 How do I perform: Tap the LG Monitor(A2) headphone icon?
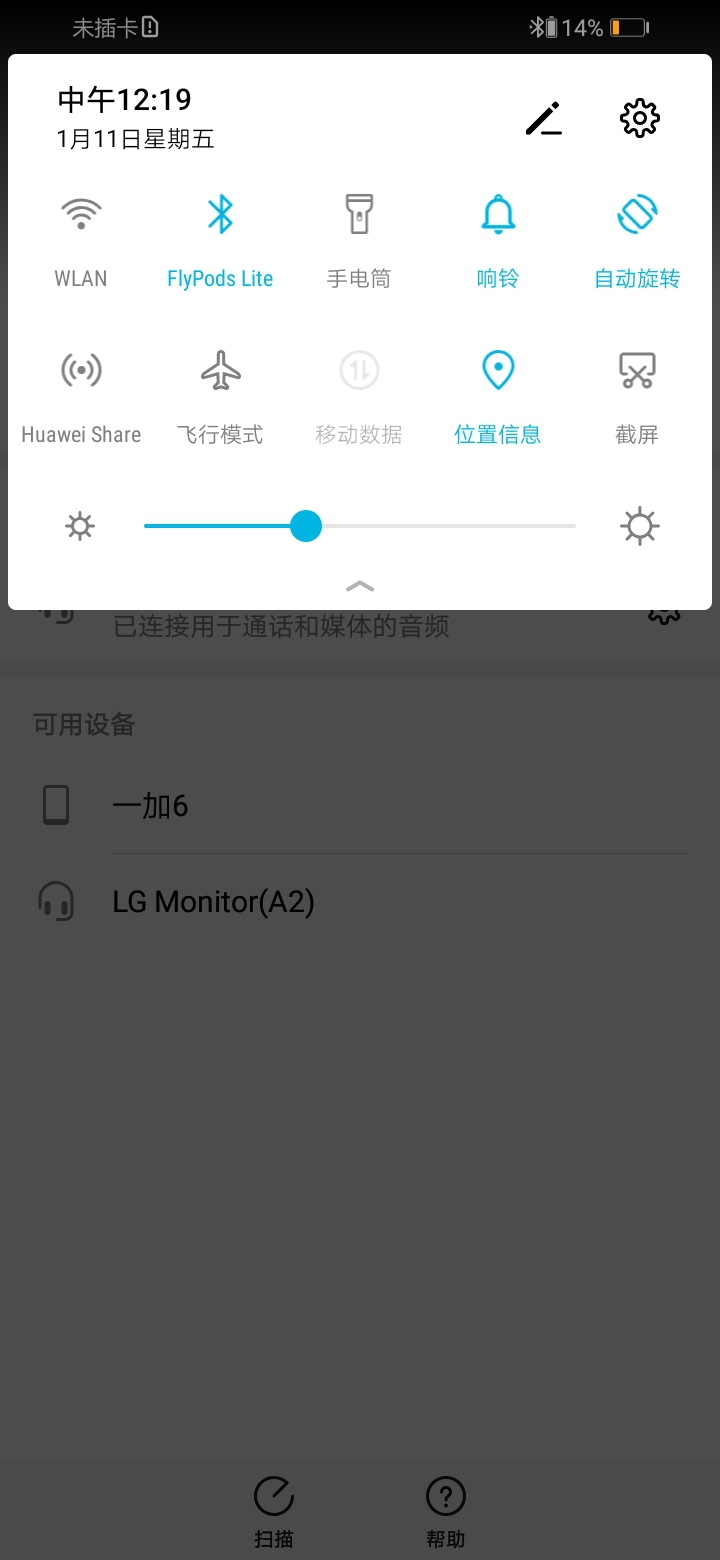click(57, 901)
